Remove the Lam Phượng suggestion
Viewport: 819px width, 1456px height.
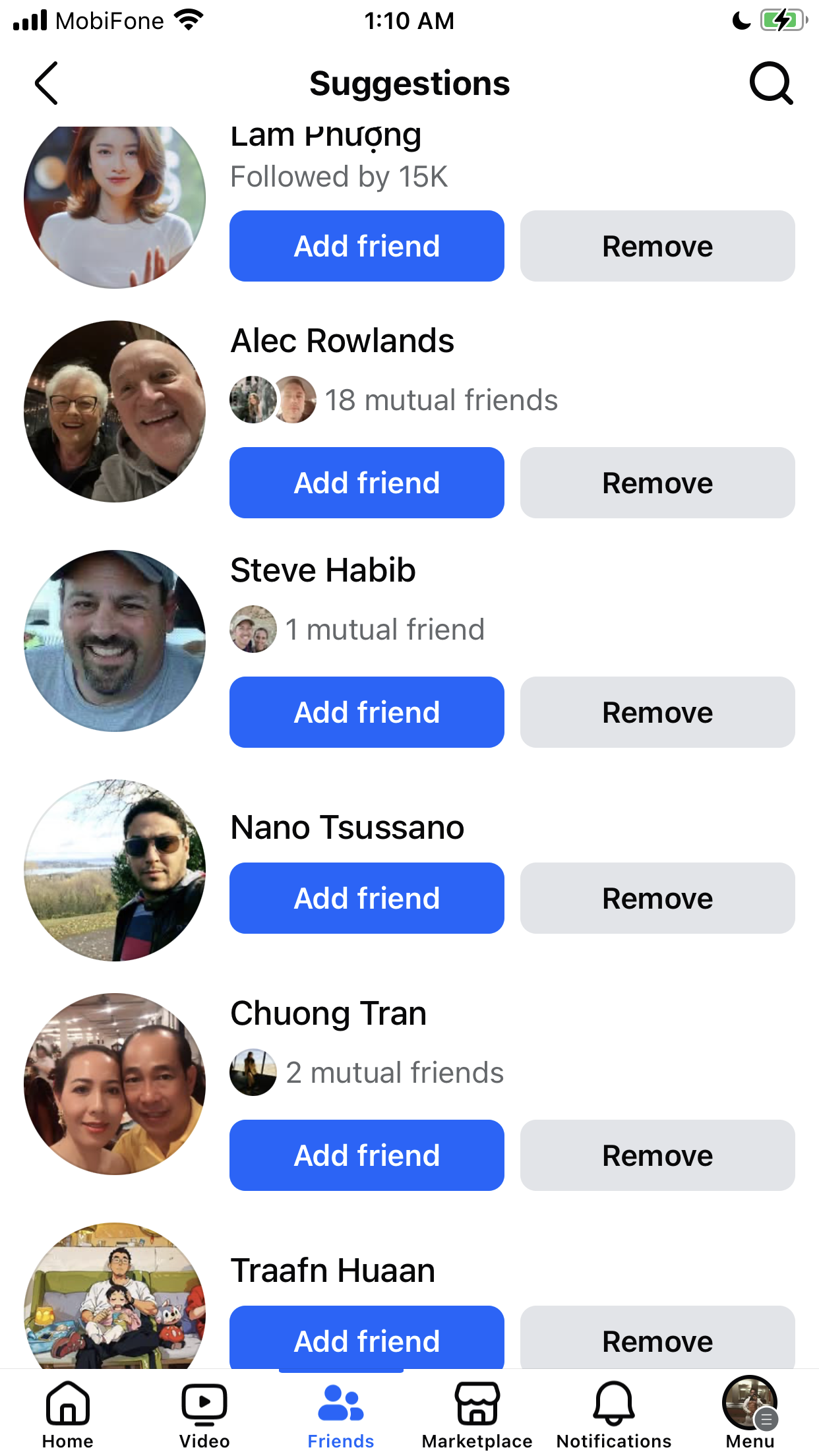[x=657, y=246]
